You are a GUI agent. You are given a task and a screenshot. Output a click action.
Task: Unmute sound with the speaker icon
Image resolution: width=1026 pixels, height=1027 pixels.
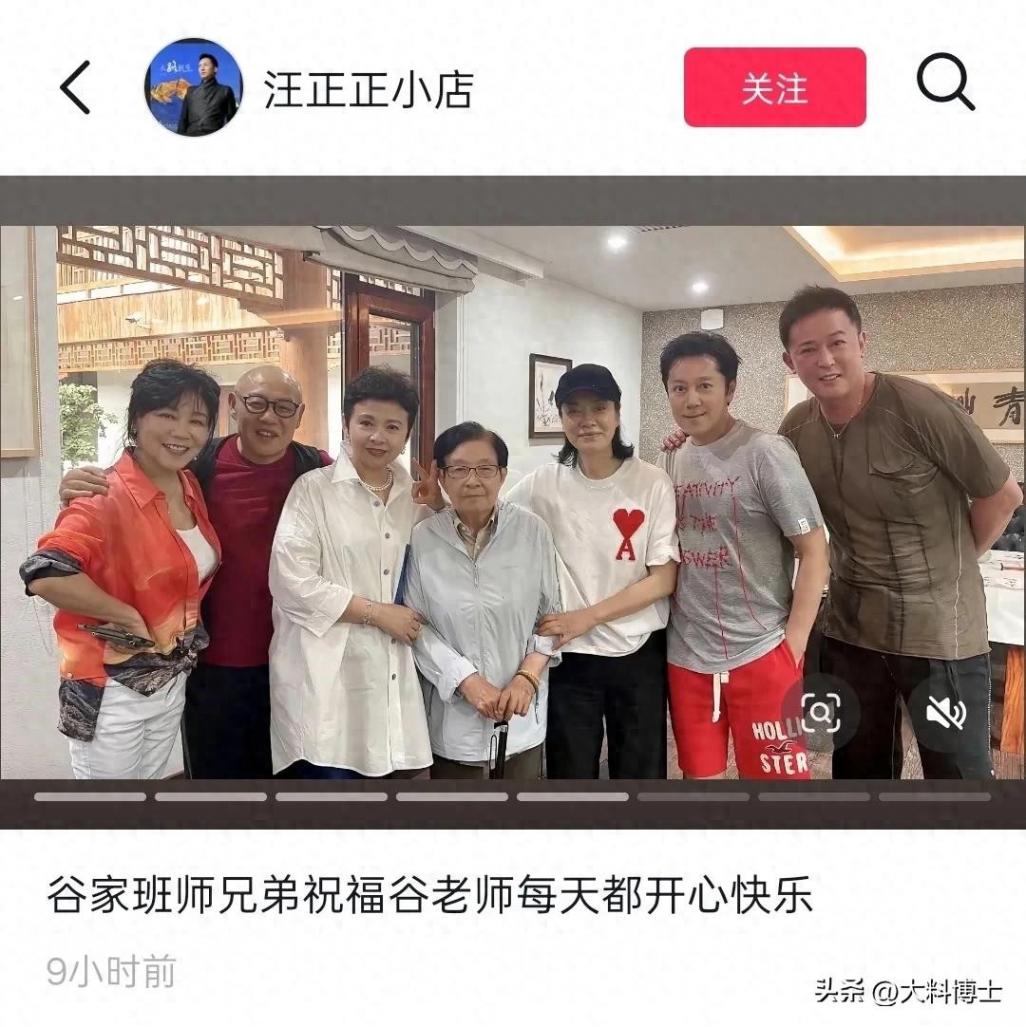point(945,713)
